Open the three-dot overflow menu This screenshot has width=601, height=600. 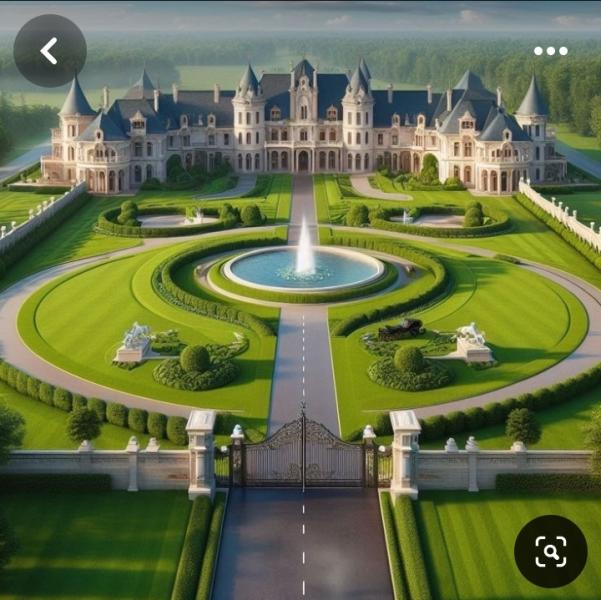click(550, 51)
